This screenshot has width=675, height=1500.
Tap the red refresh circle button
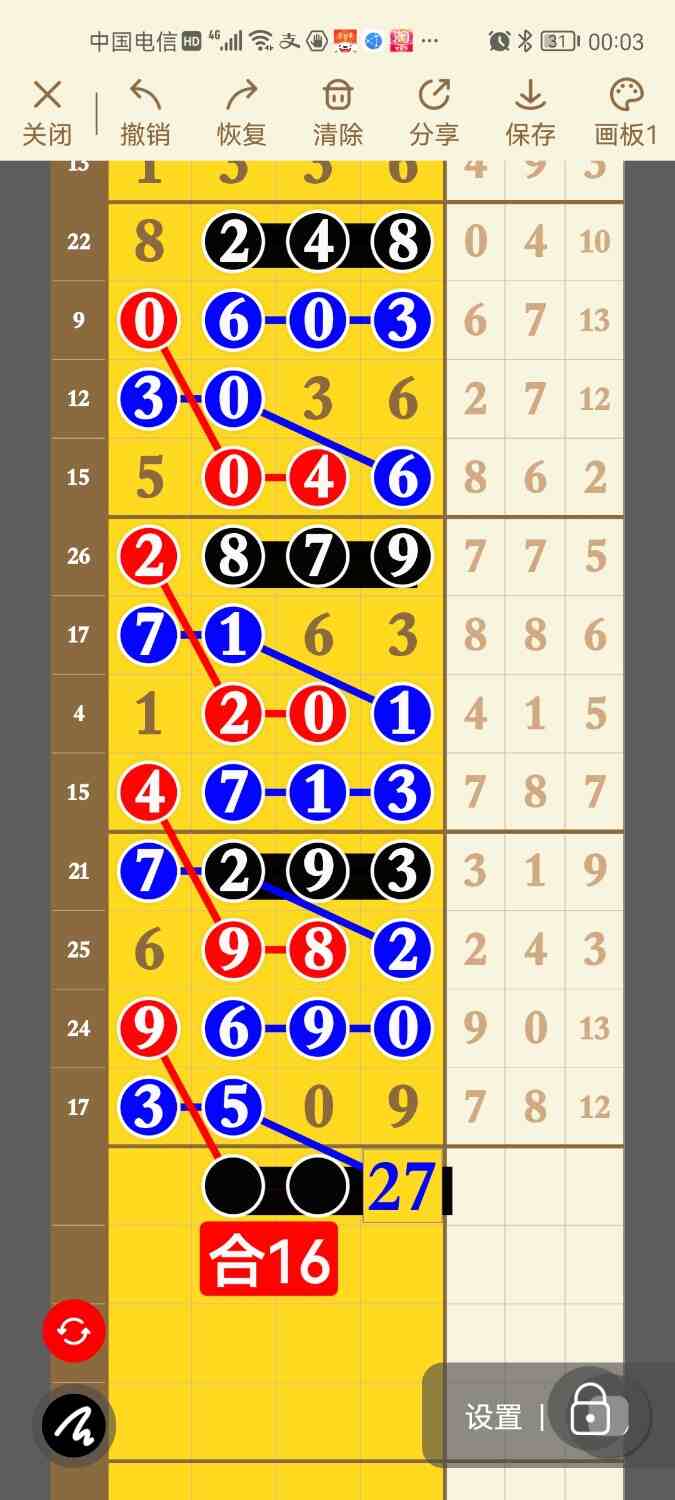74,1331
